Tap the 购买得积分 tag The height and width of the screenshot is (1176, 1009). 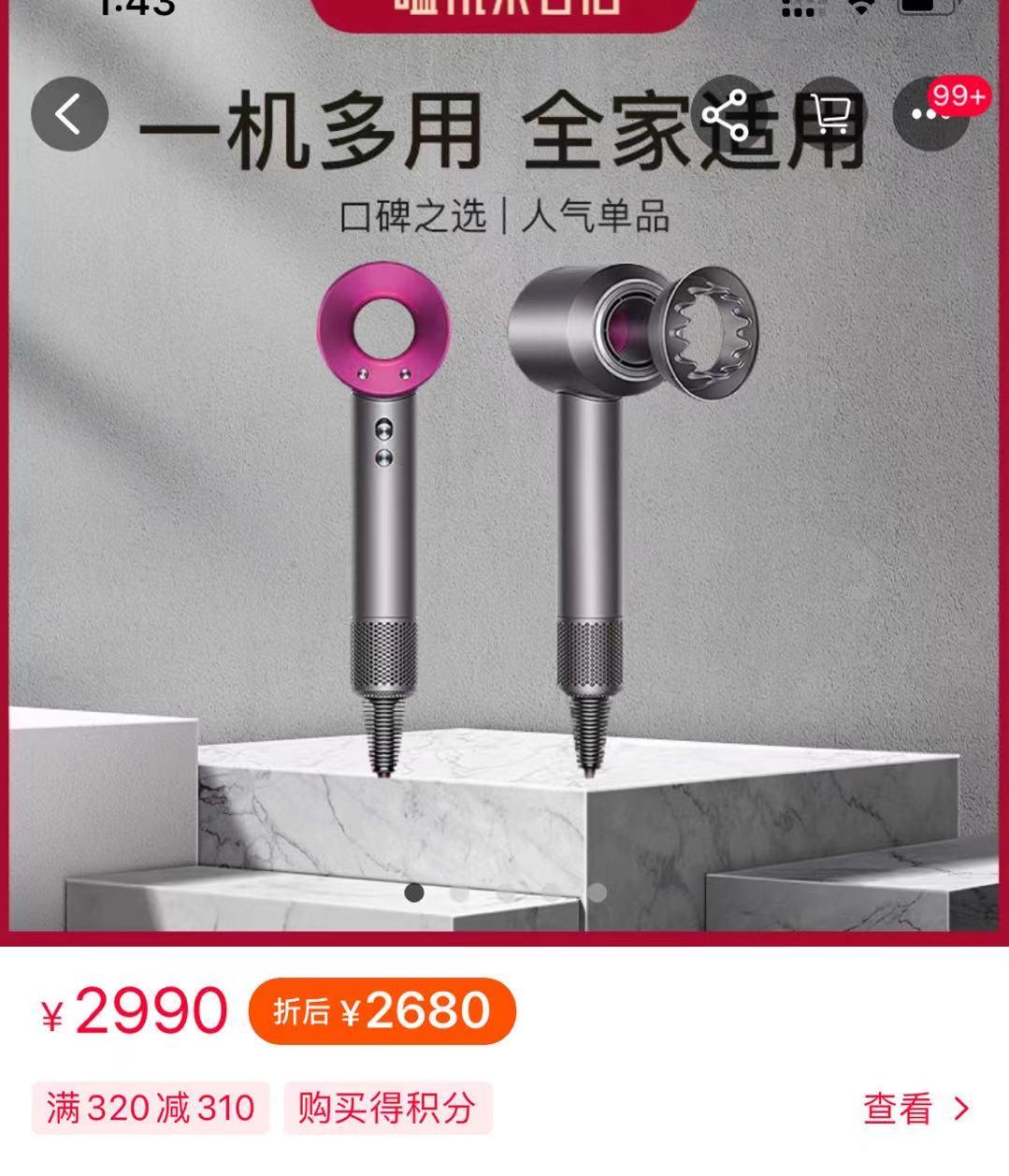pos(387,1109)
